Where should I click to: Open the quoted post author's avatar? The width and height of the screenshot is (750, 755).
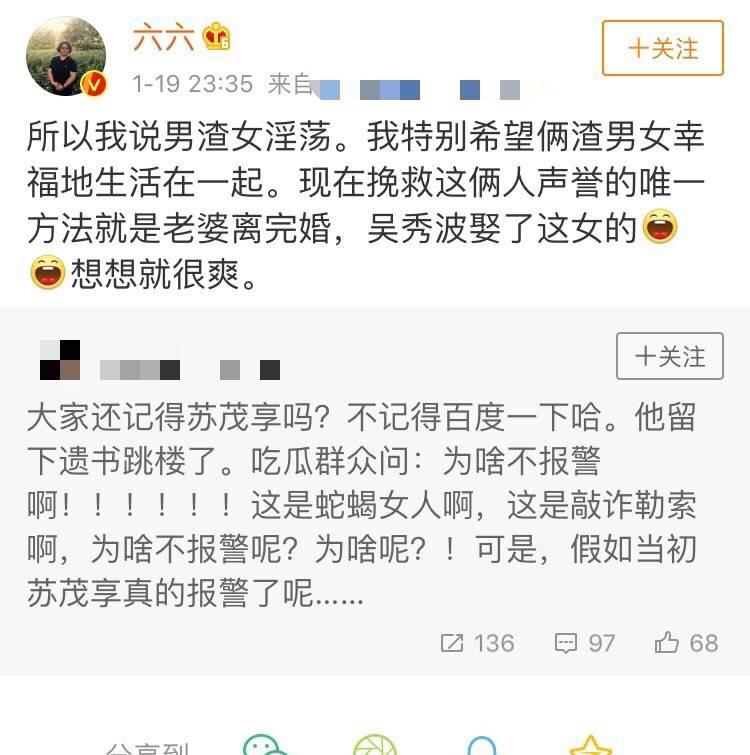pos(59,359)
